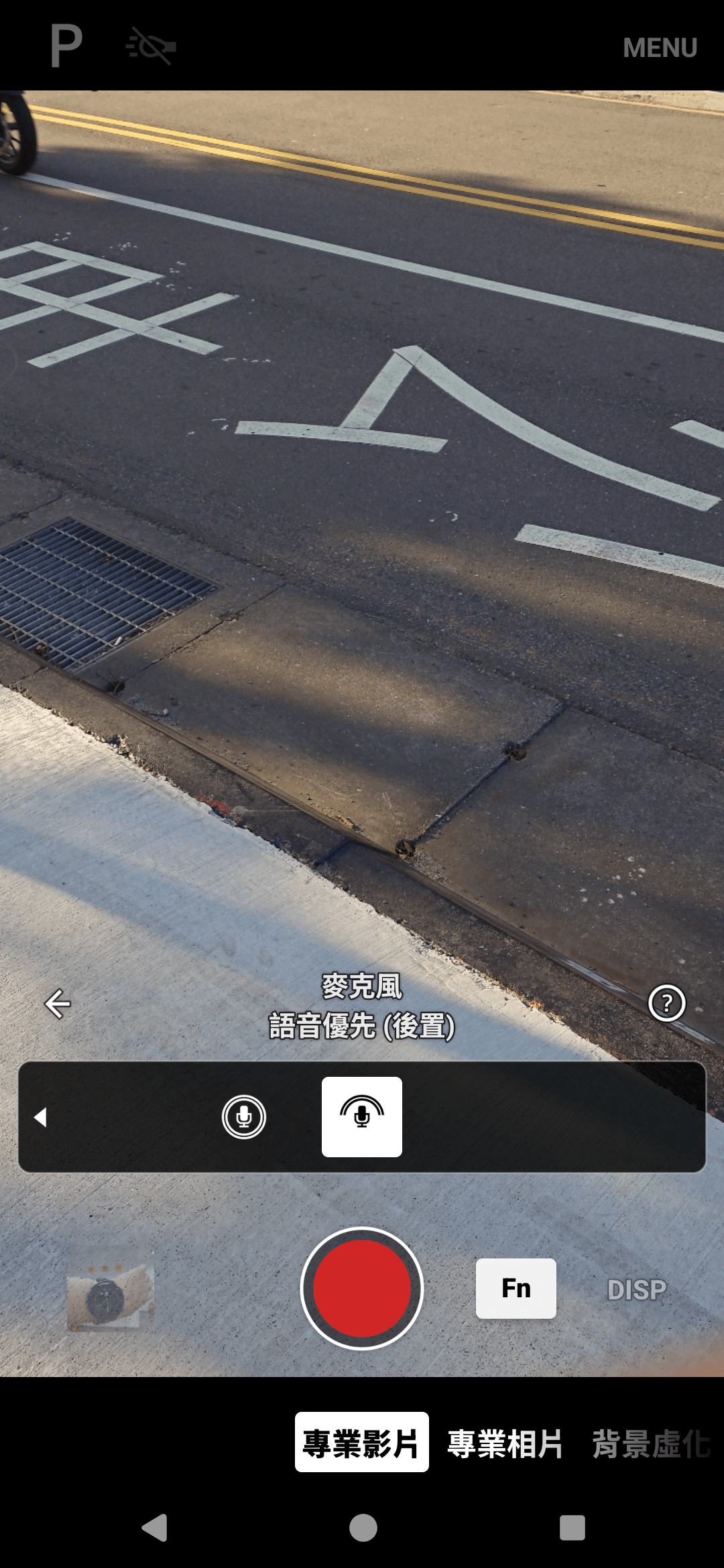Go to the home screen
Viewport: 724px width, 1568px height.
click(363, 1528)
